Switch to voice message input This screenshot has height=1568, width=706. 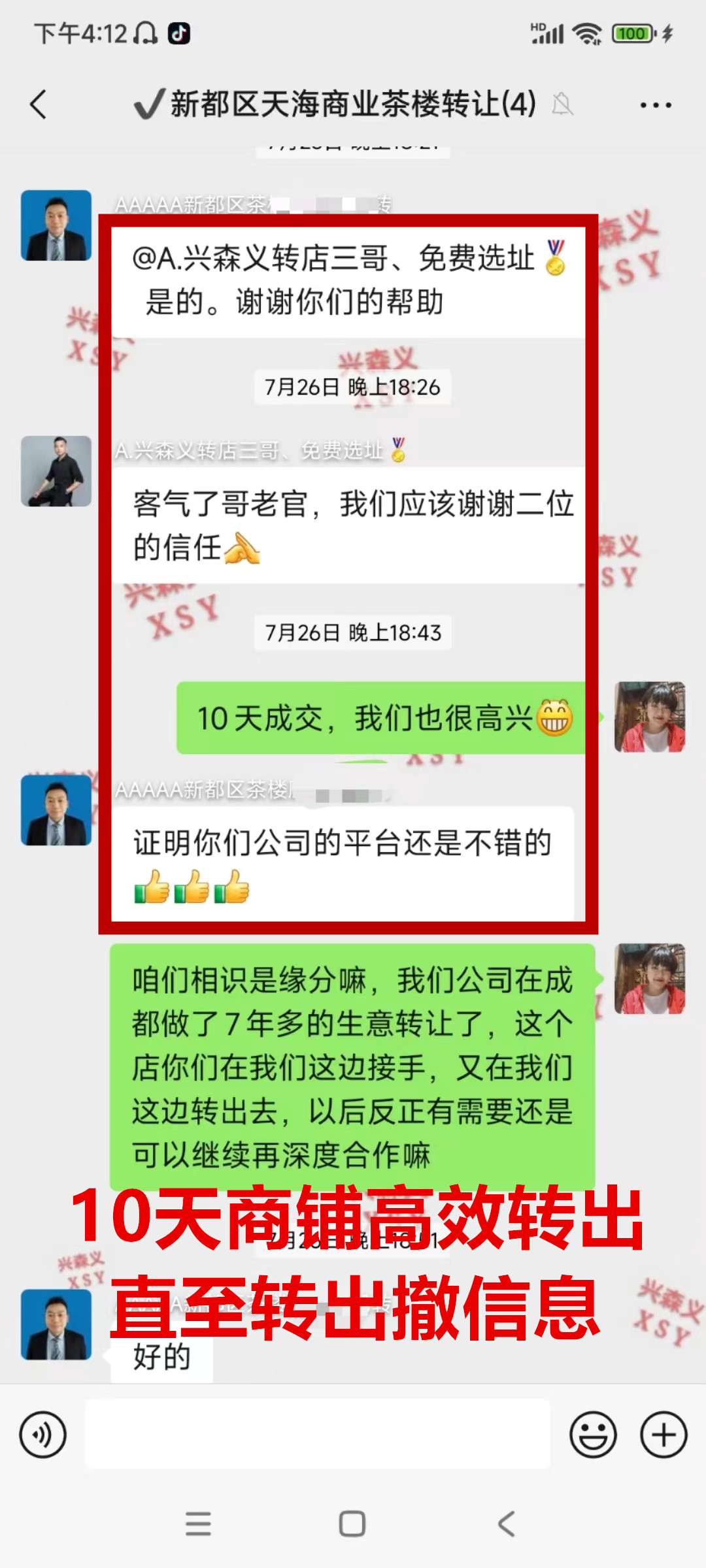[x=43, y=1435]
